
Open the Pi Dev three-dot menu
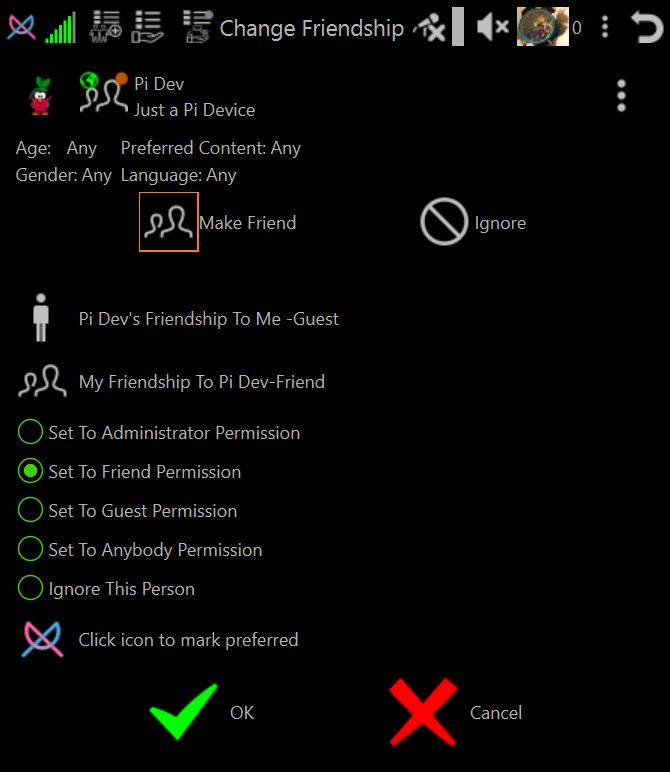621,95
